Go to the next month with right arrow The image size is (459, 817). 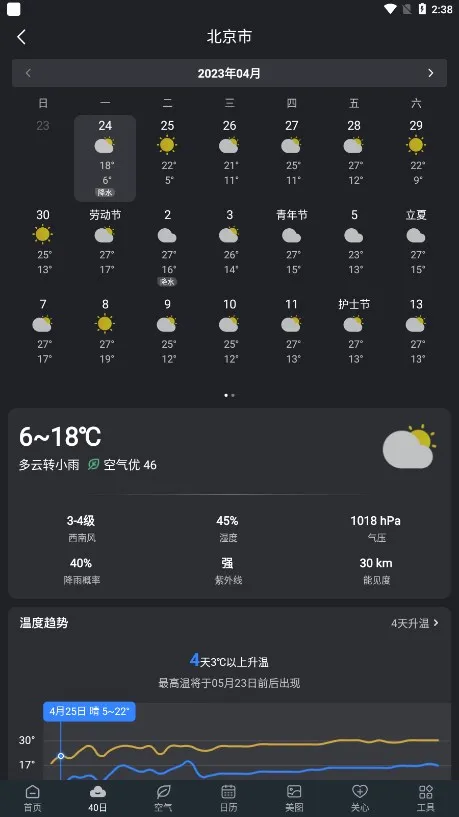coord(430,73)
